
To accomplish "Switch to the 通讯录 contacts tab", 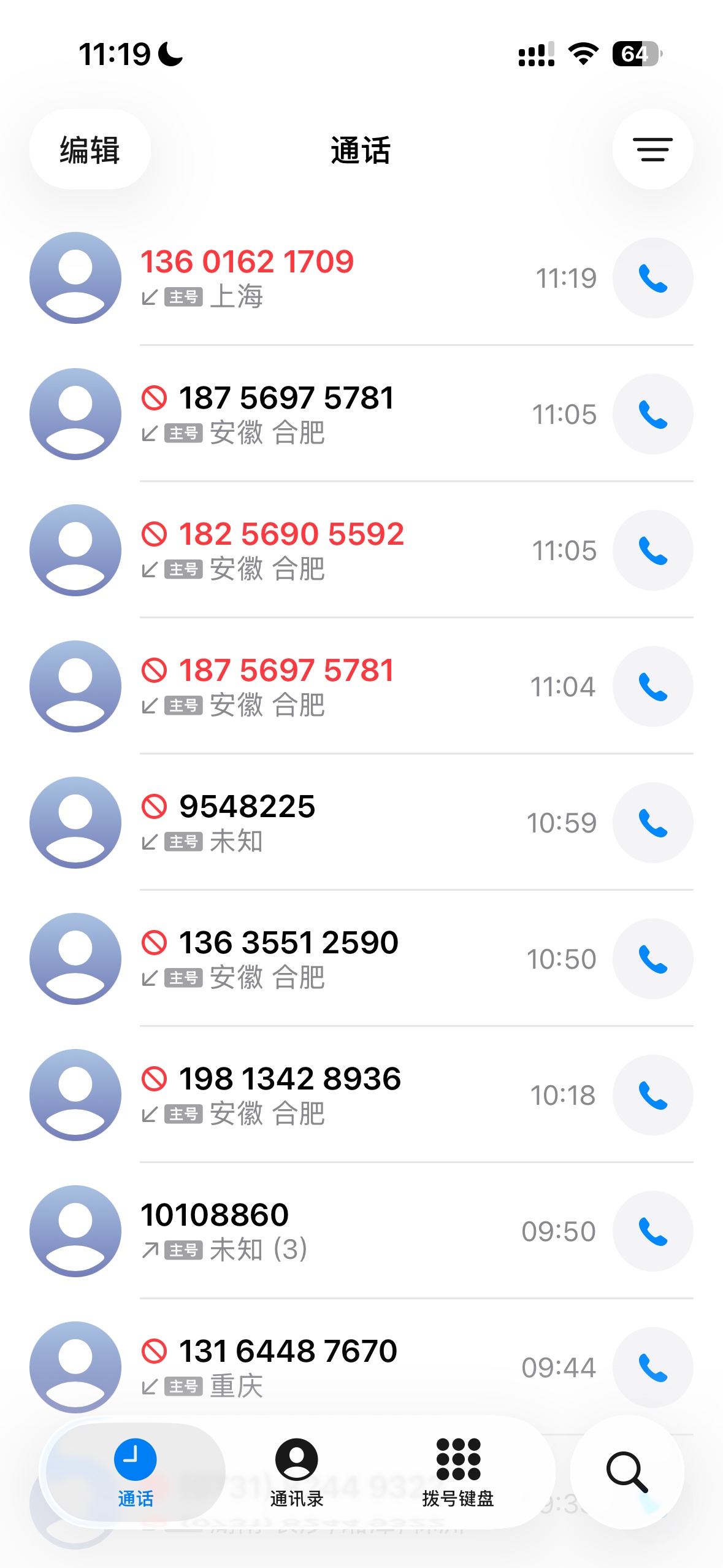I will point(296,1471).
